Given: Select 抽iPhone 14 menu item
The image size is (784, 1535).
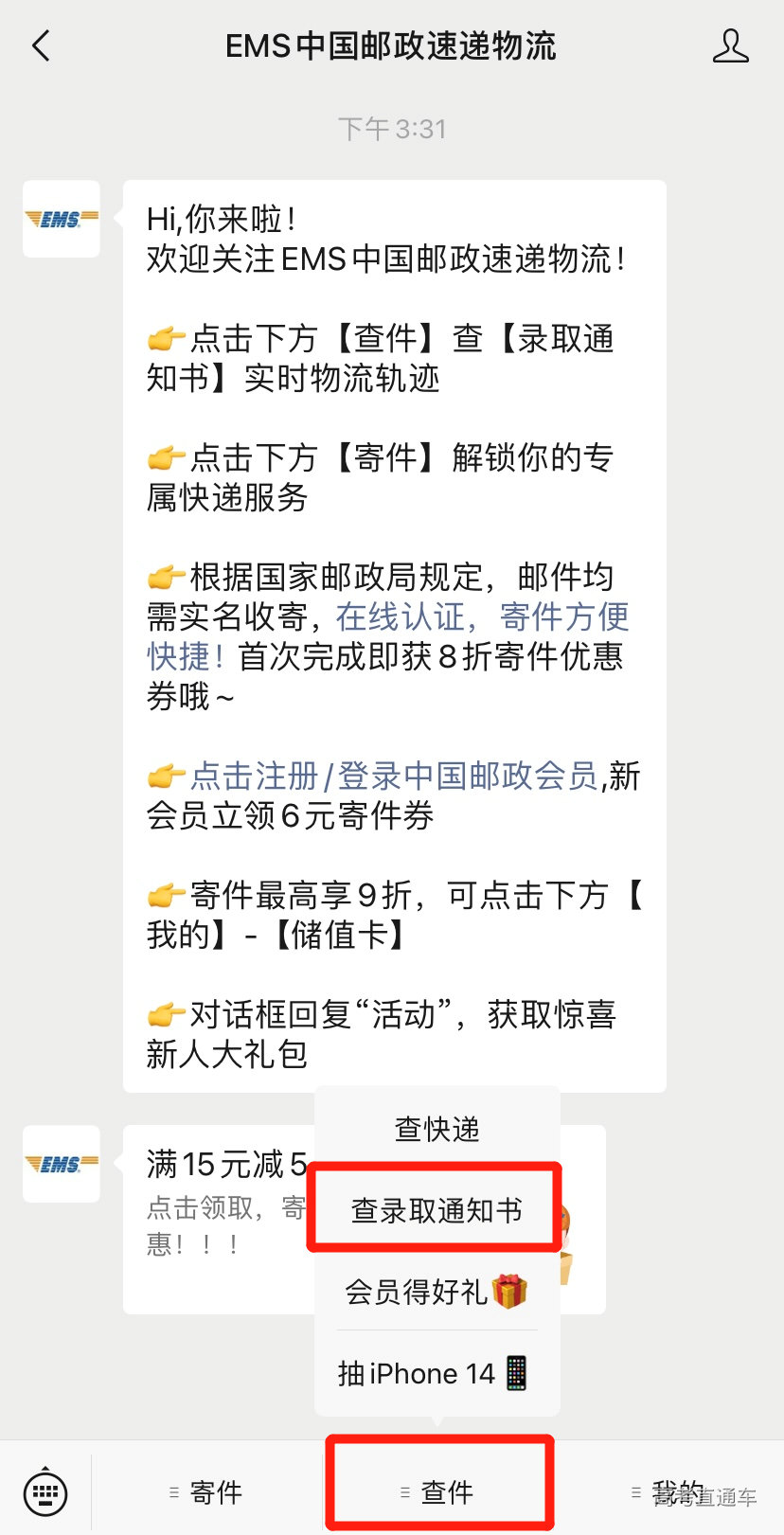Looking at the screenshot, I should (437, 1373).
